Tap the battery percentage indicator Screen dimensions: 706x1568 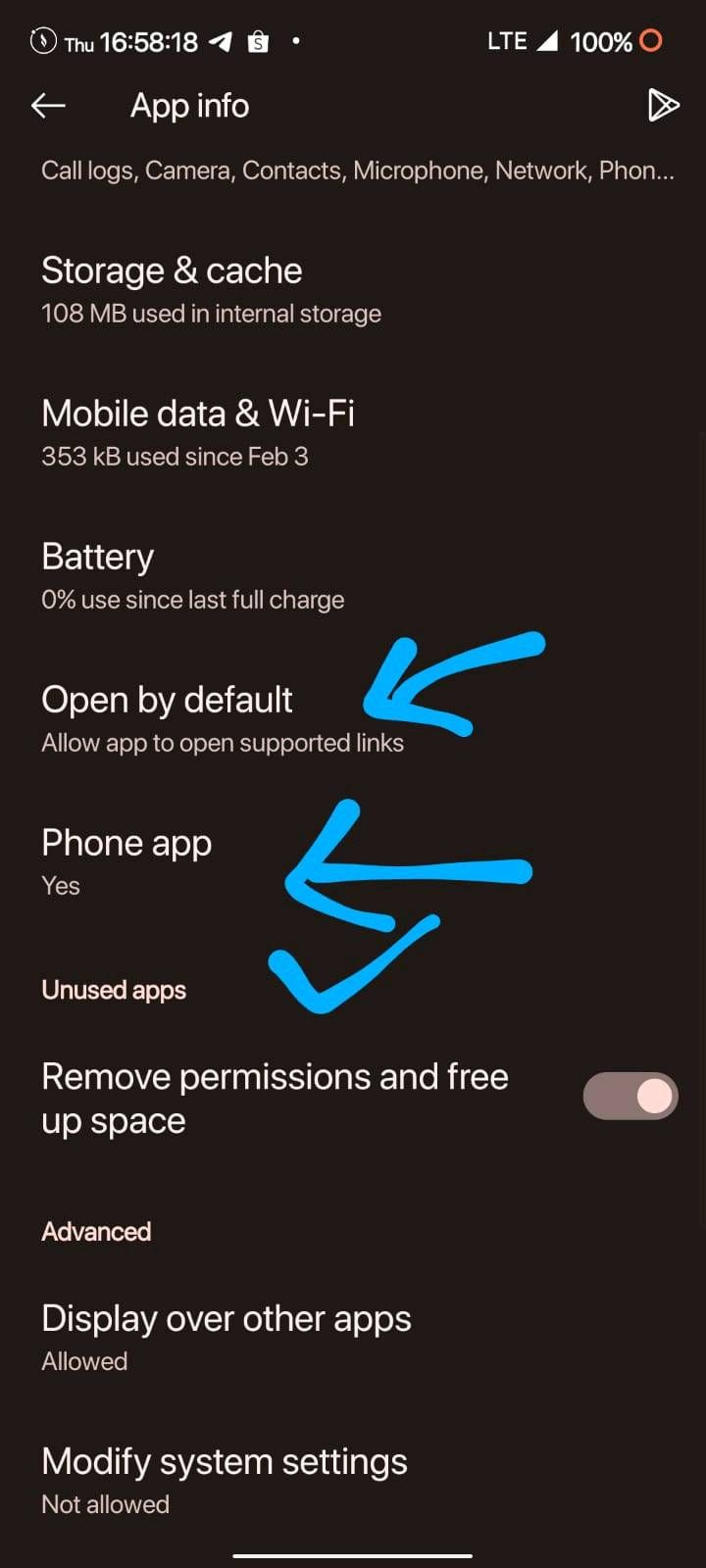(601, 41)
